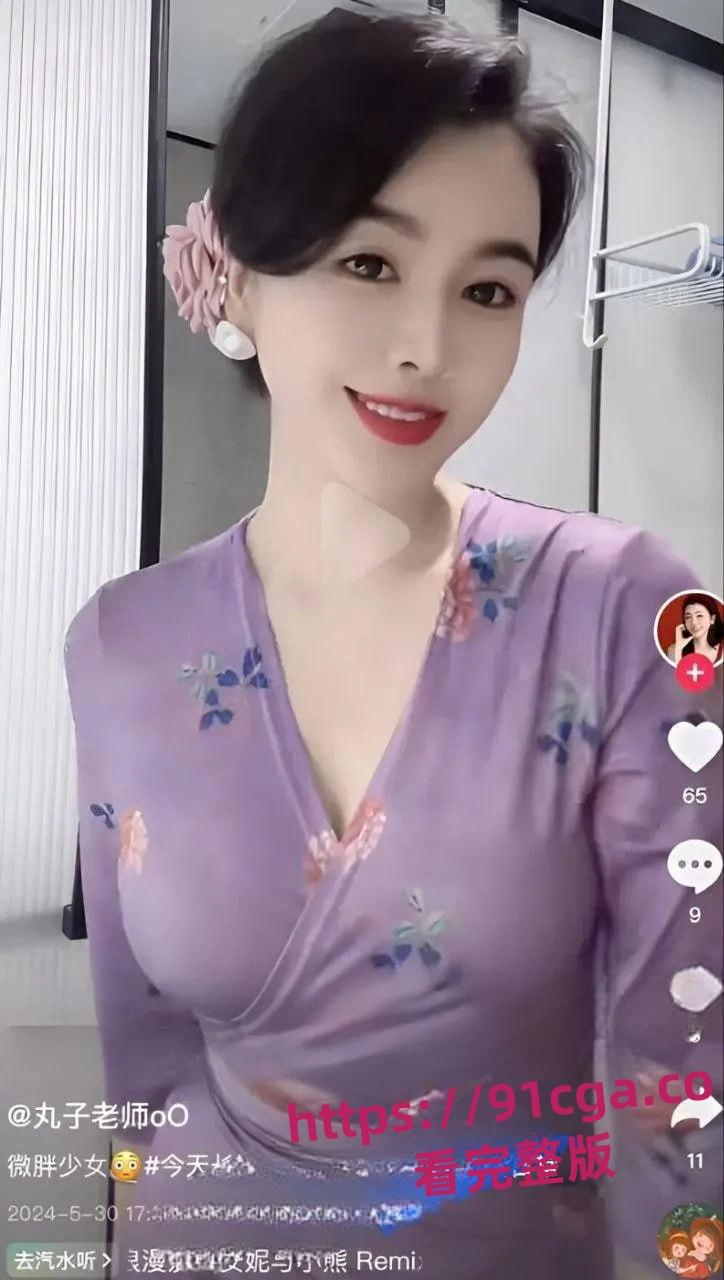Open the creator's profile avatar

(x=688, y=625)
